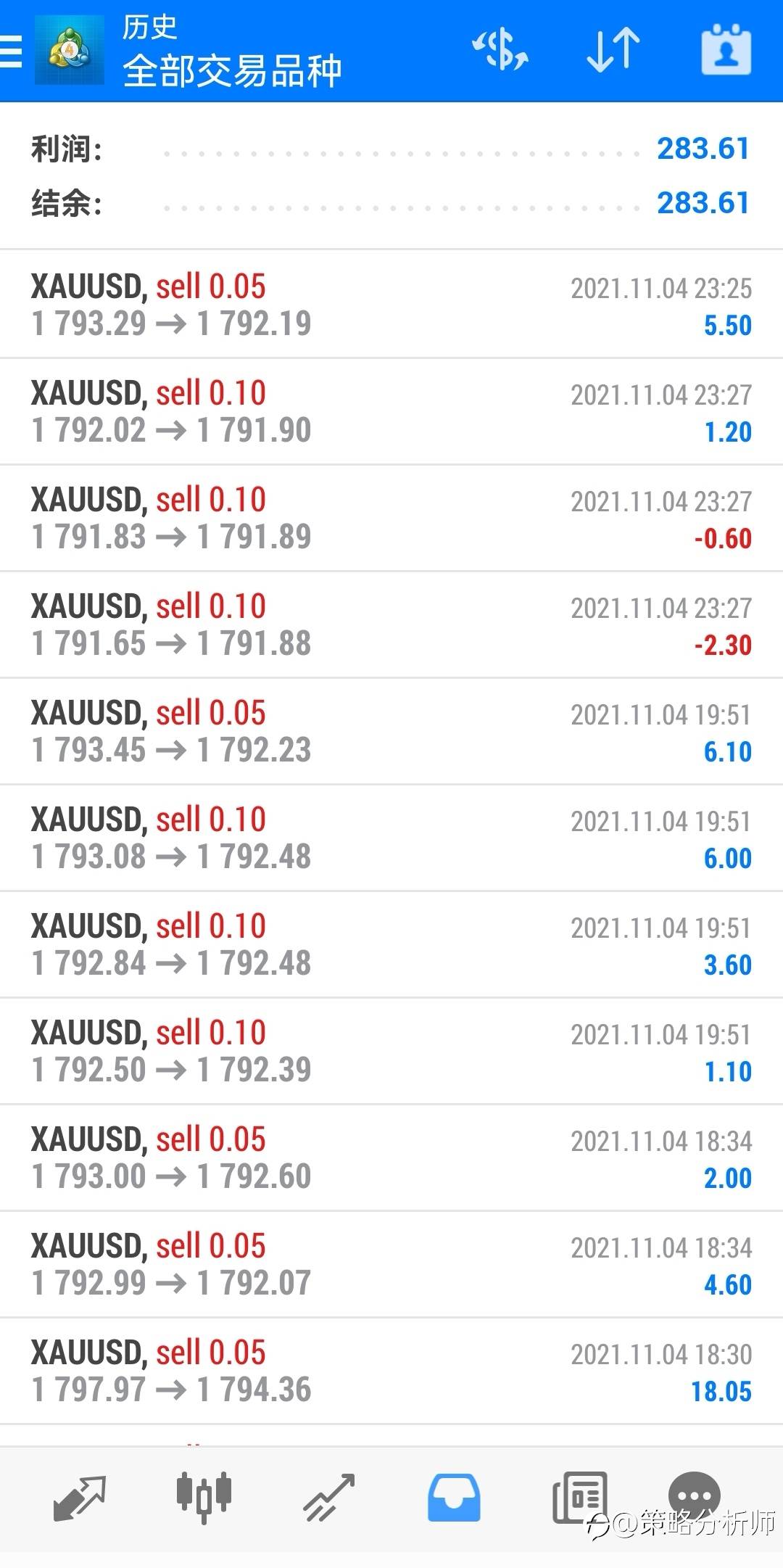Open the trade closed at 1 792.19
Screen dimensions: 783x1568
[x=391, y=305]
